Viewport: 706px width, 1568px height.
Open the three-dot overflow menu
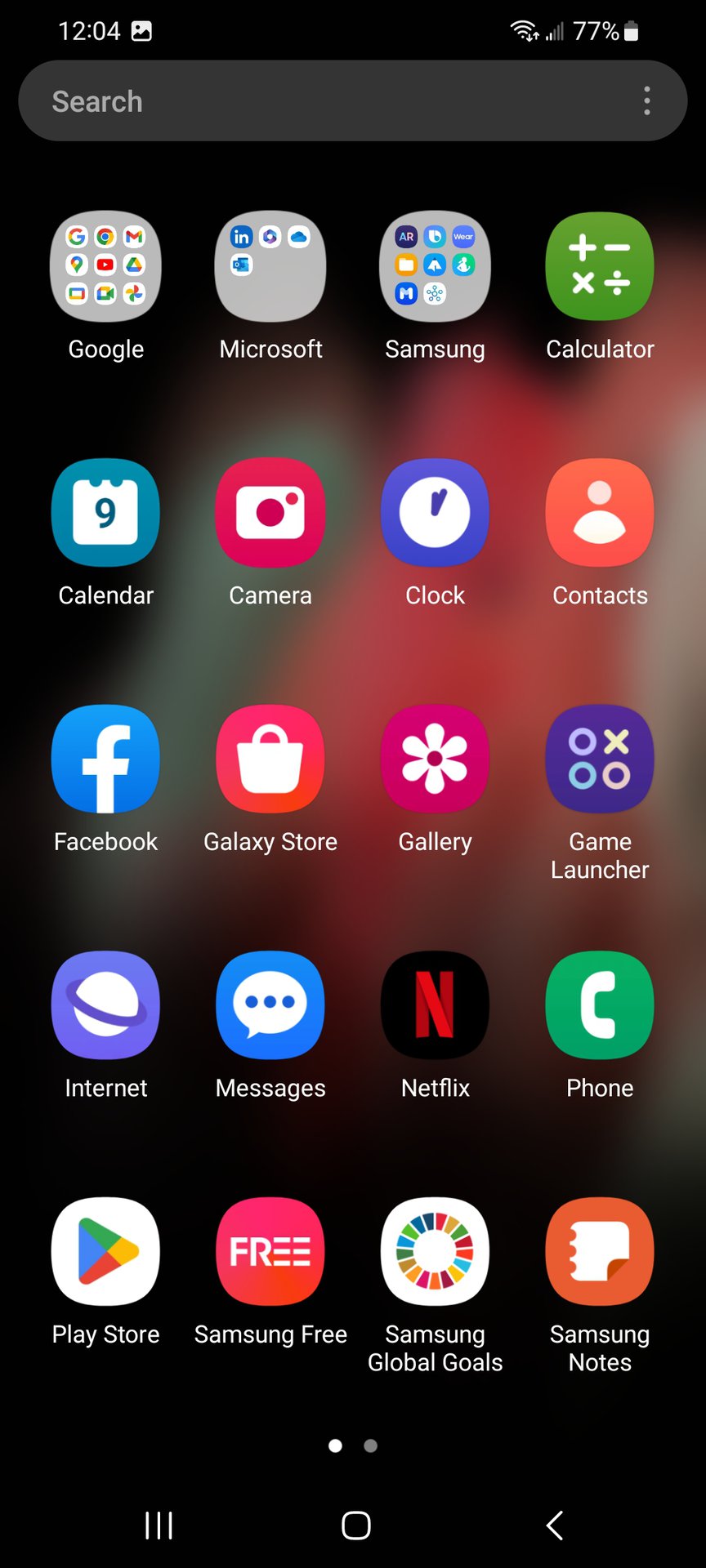pyautogui.click(x=646, y=101)
